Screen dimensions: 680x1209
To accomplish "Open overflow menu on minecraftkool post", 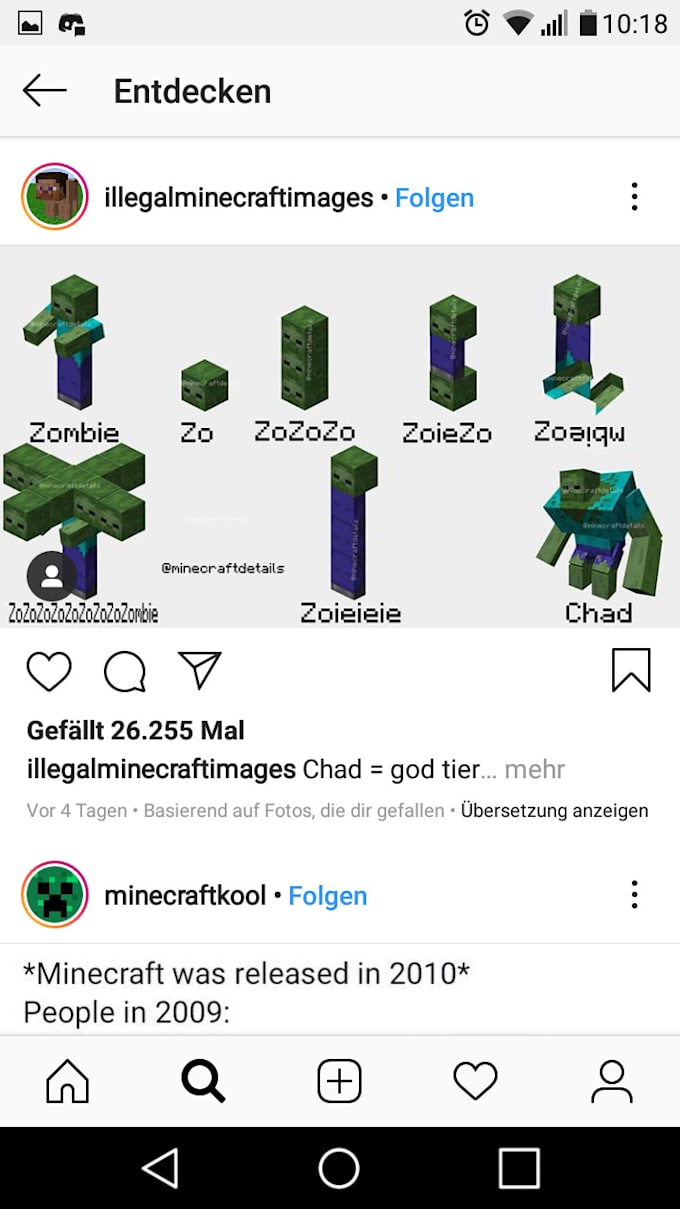I will click(634, 894).
